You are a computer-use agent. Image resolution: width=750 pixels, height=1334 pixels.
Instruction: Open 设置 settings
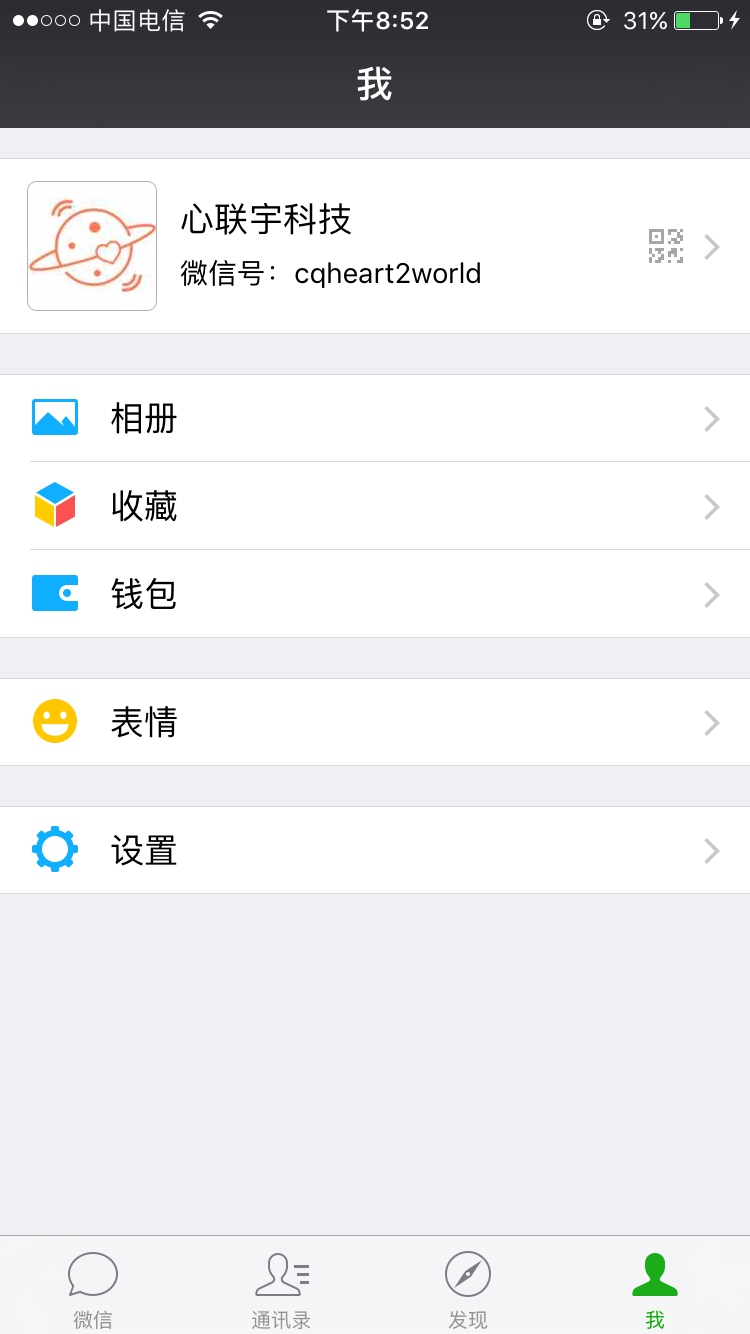coord(375,850)
